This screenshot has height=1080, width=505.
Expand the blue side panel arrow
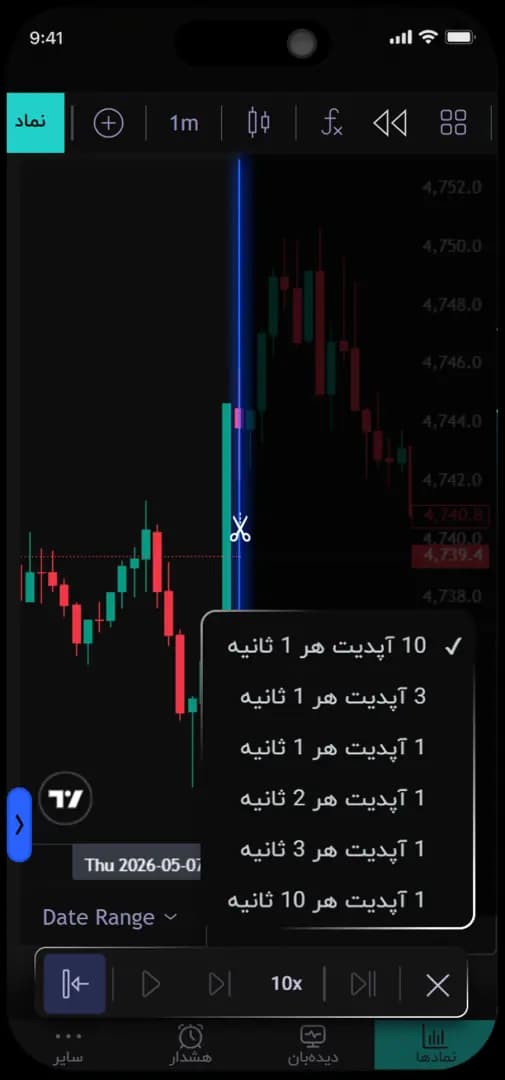click(19, 824)
